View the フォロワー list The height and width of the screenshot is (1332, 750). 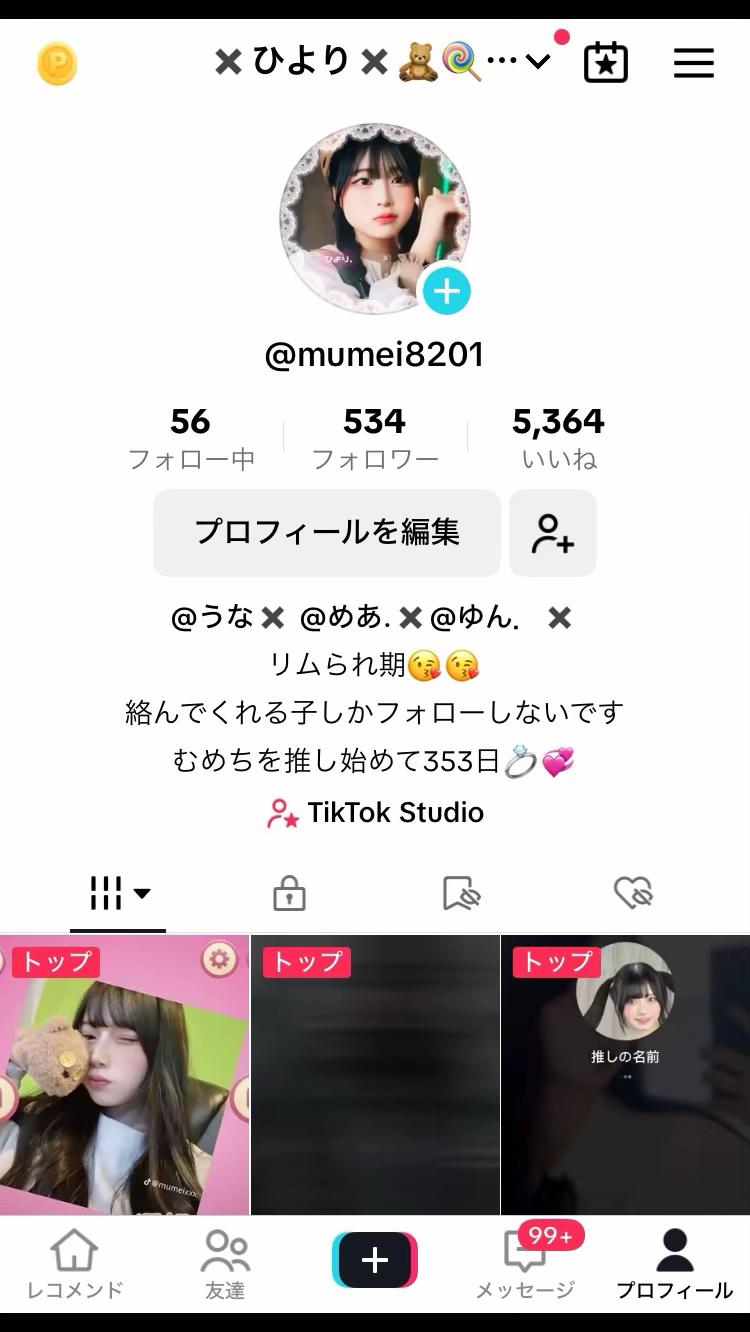[x=374, y=437]
